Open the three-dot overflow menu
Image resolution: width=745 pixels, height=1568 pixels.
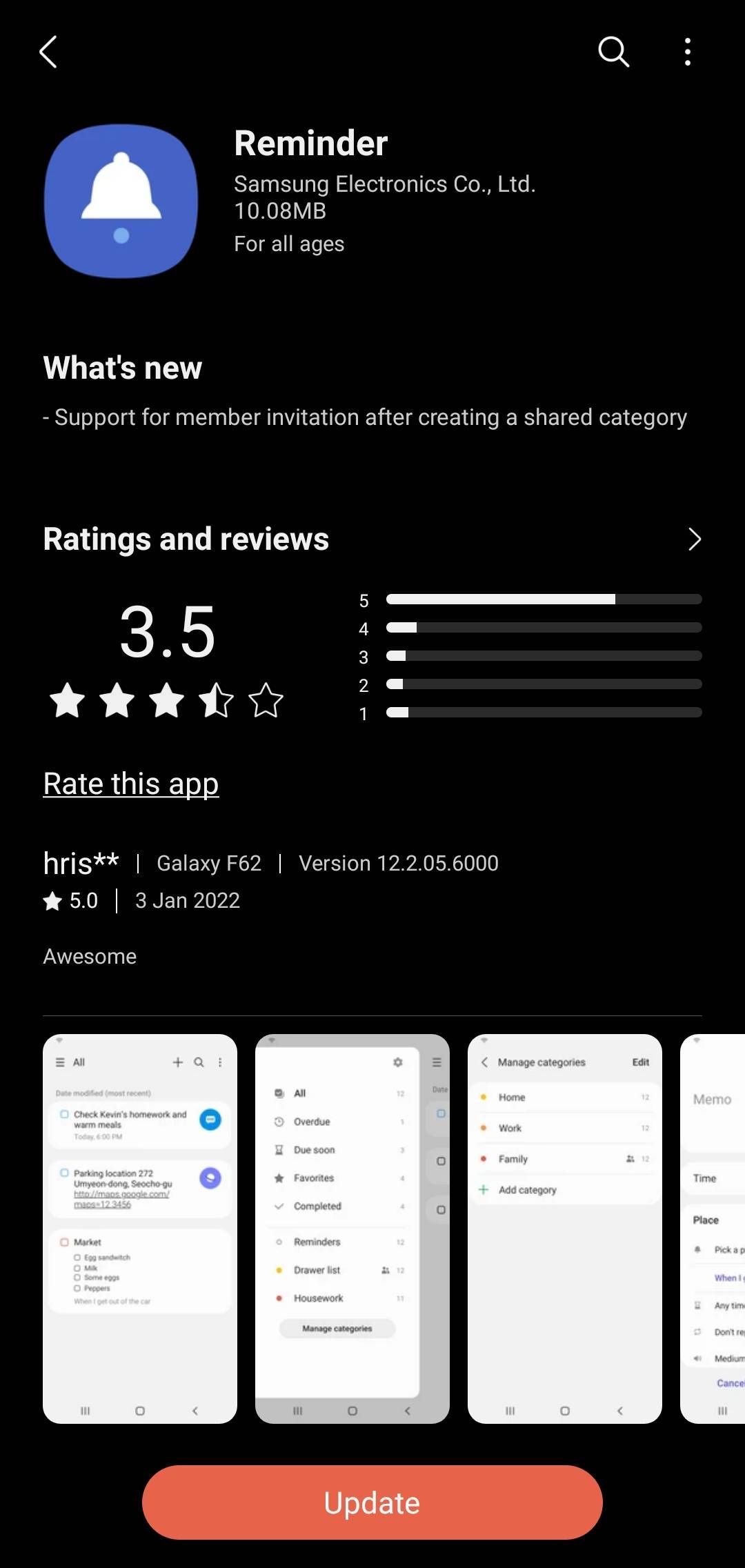coord(687,52)
